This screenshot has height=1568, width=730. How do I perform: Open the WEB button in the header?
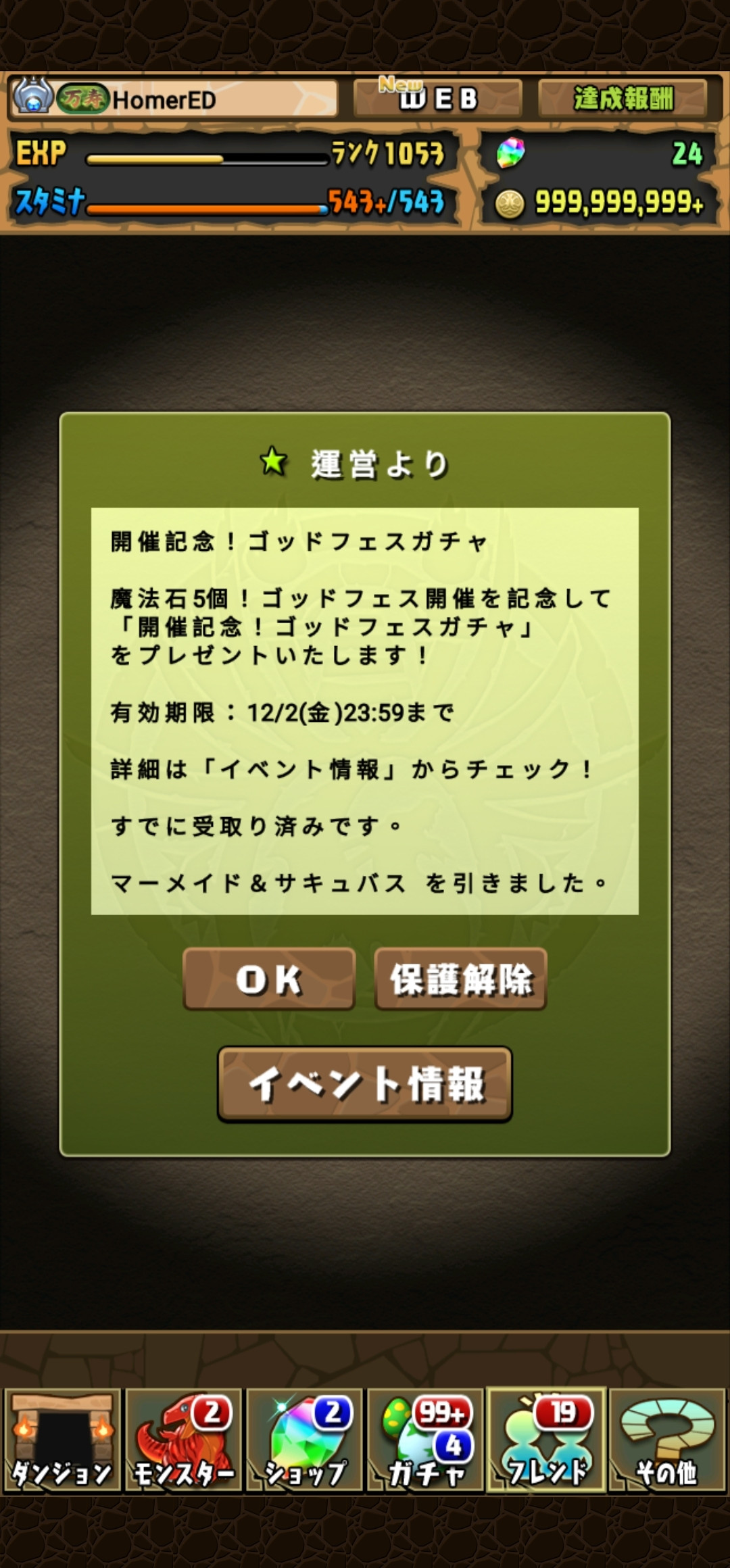click(x=438, y=99)
